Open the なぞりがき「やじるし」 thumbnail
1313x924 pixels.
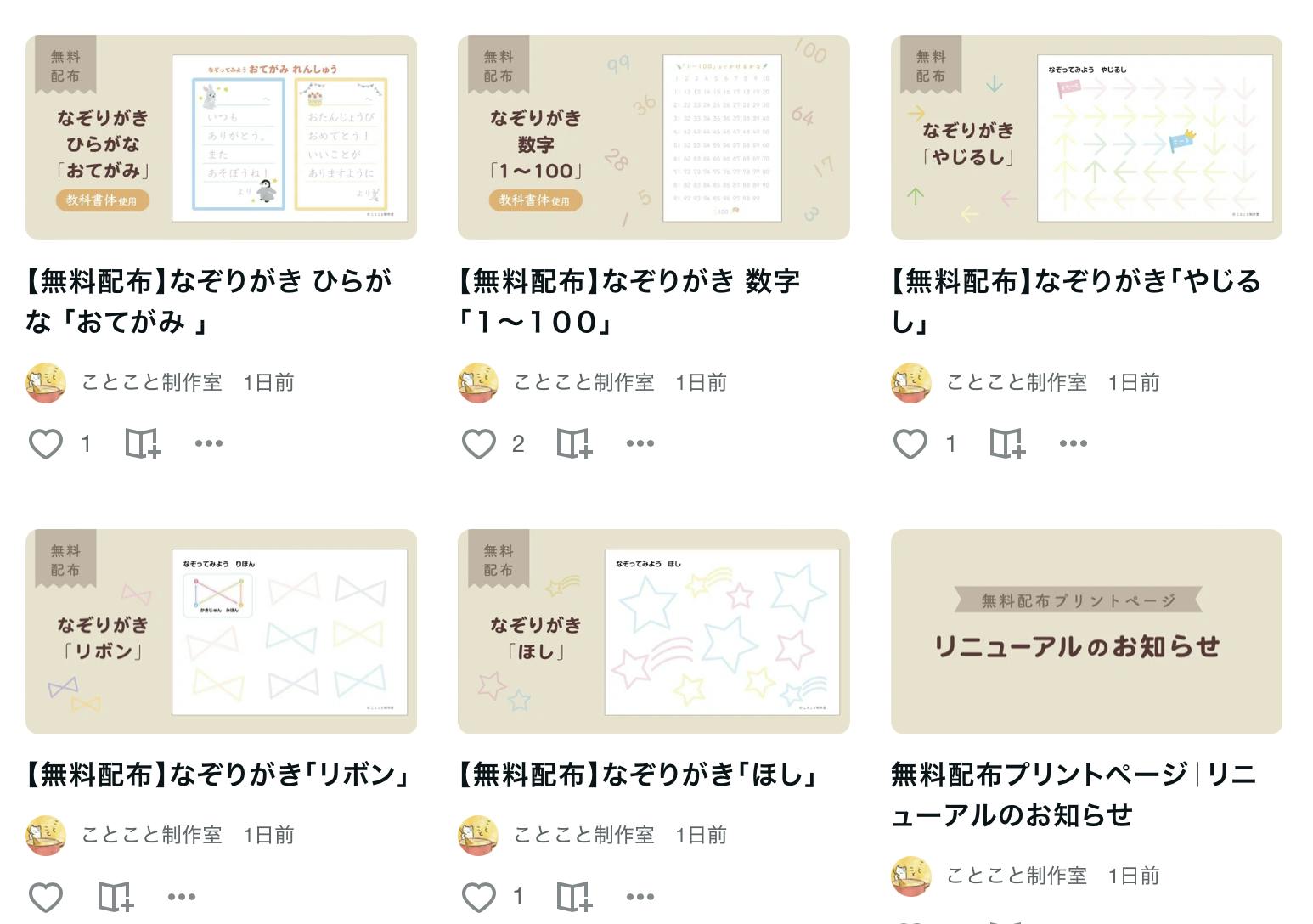(x=1085, y=138)
